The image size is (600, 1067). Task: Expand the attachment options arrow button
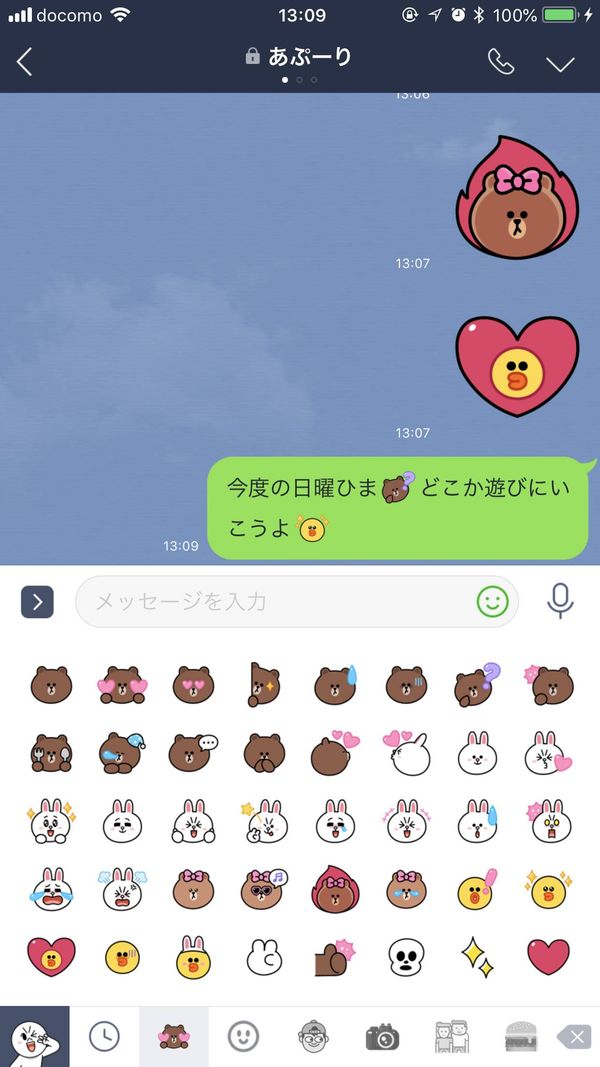pos(37,602)
